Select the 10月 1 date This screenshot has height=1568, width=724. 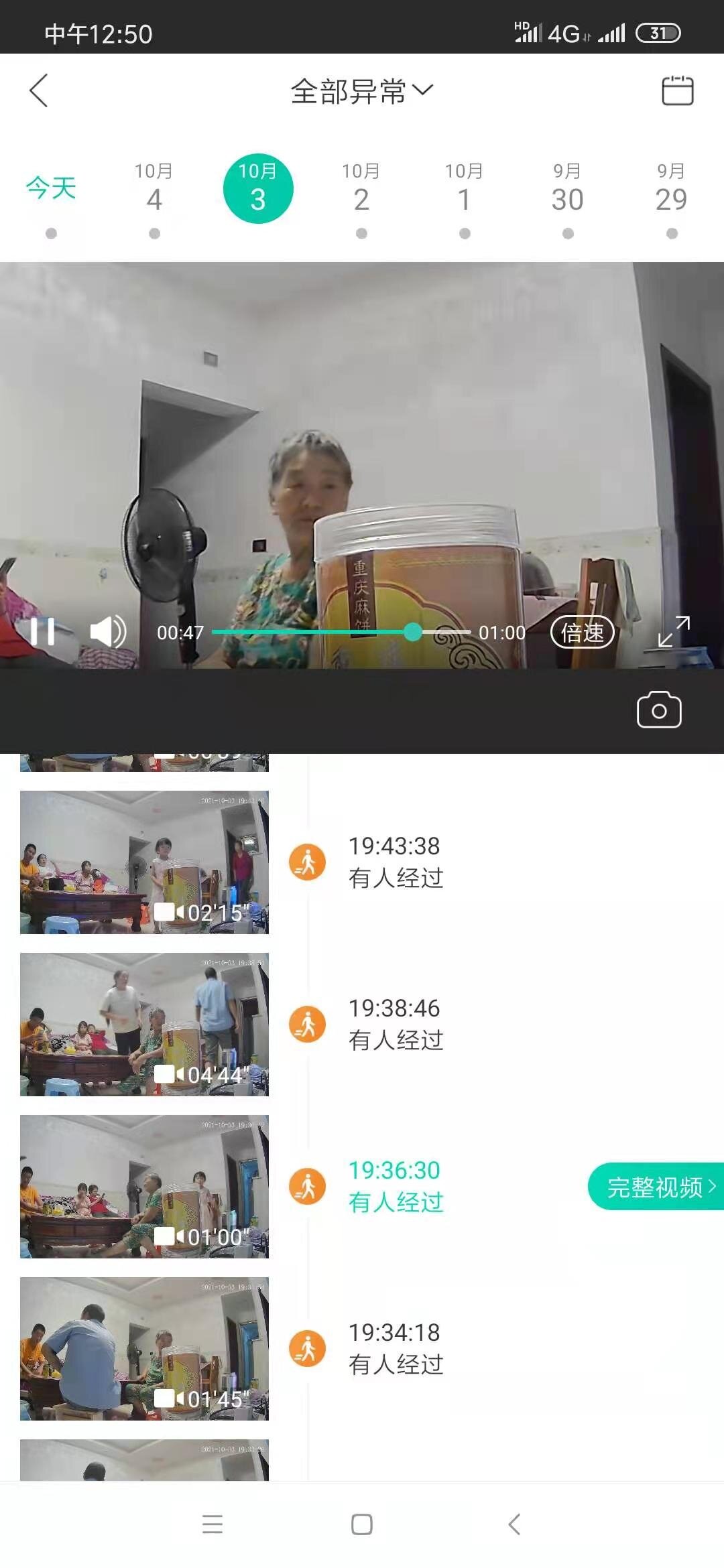tap(464, 189)
